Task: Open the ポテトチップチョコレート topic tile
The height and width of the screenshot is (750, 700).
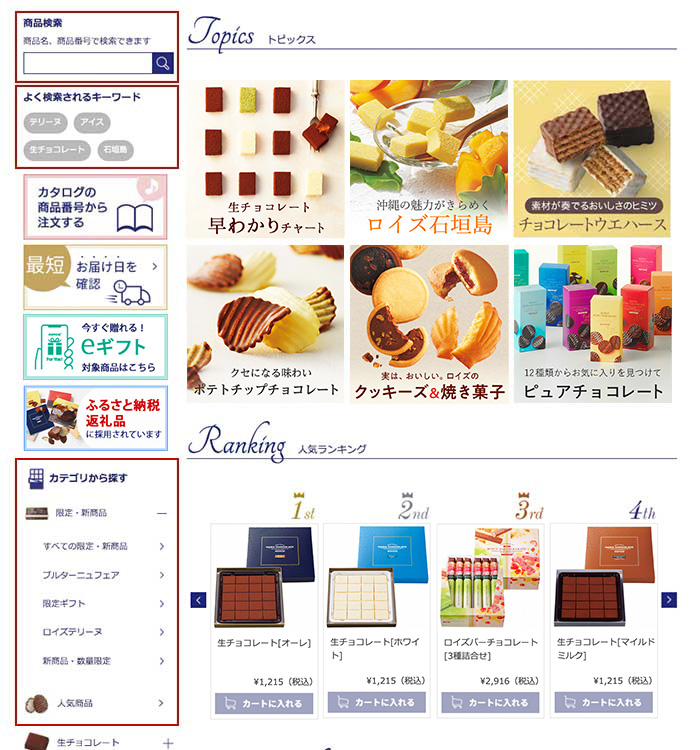Action: point(265,324)
